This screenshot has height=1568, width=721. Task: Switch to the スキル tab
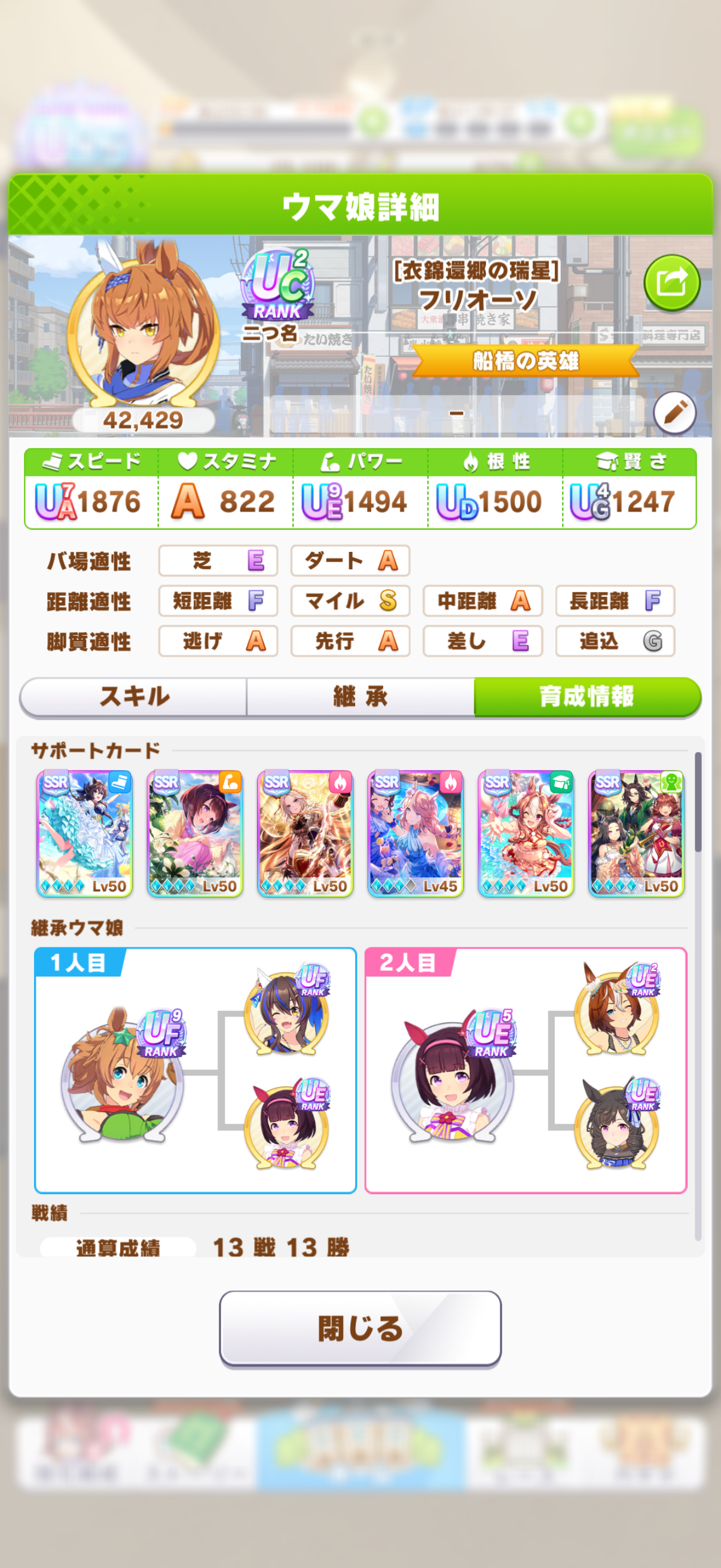(x=134, y=696)
